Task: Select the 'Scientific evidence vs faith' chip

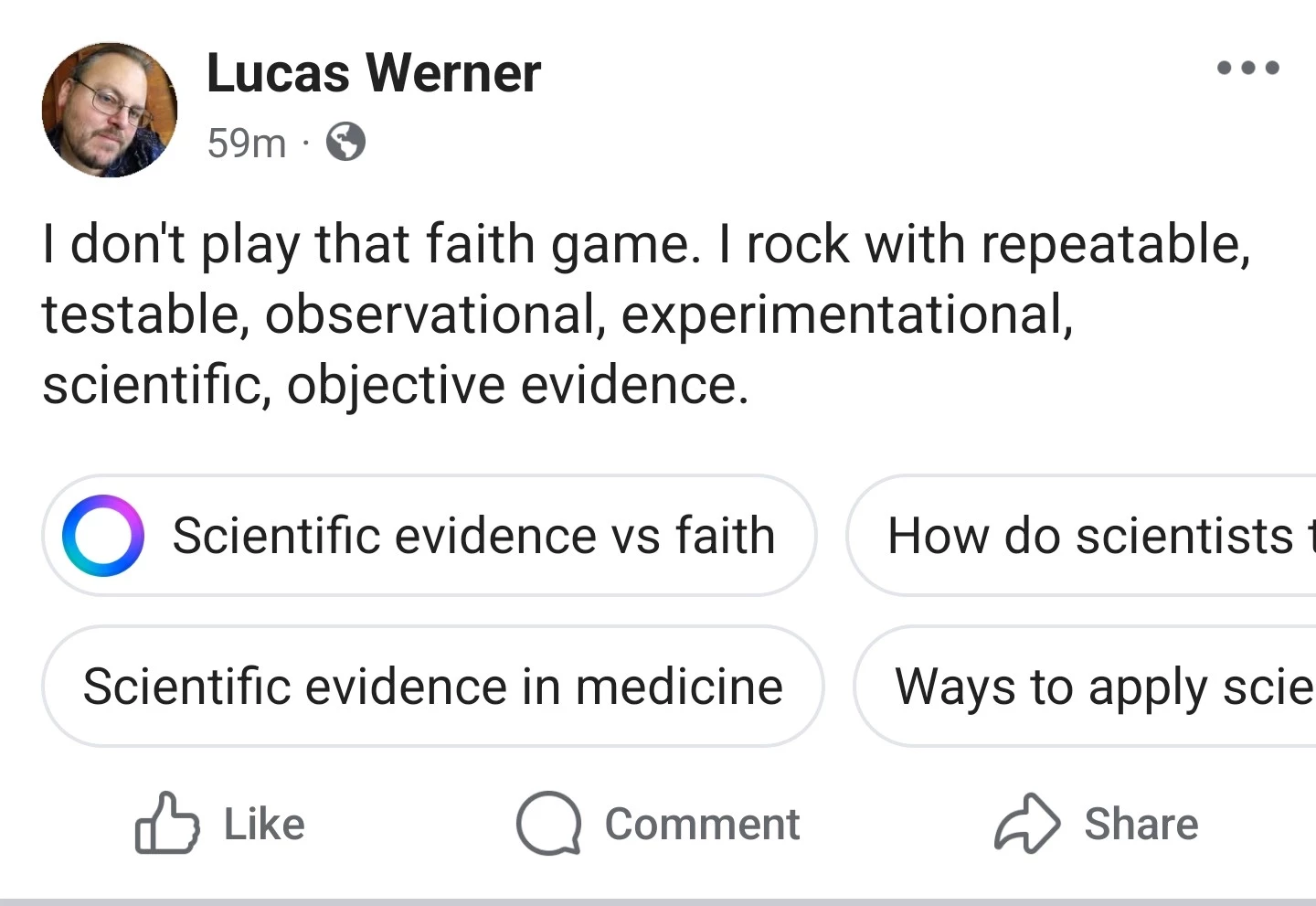Action: tap(430, 536)
